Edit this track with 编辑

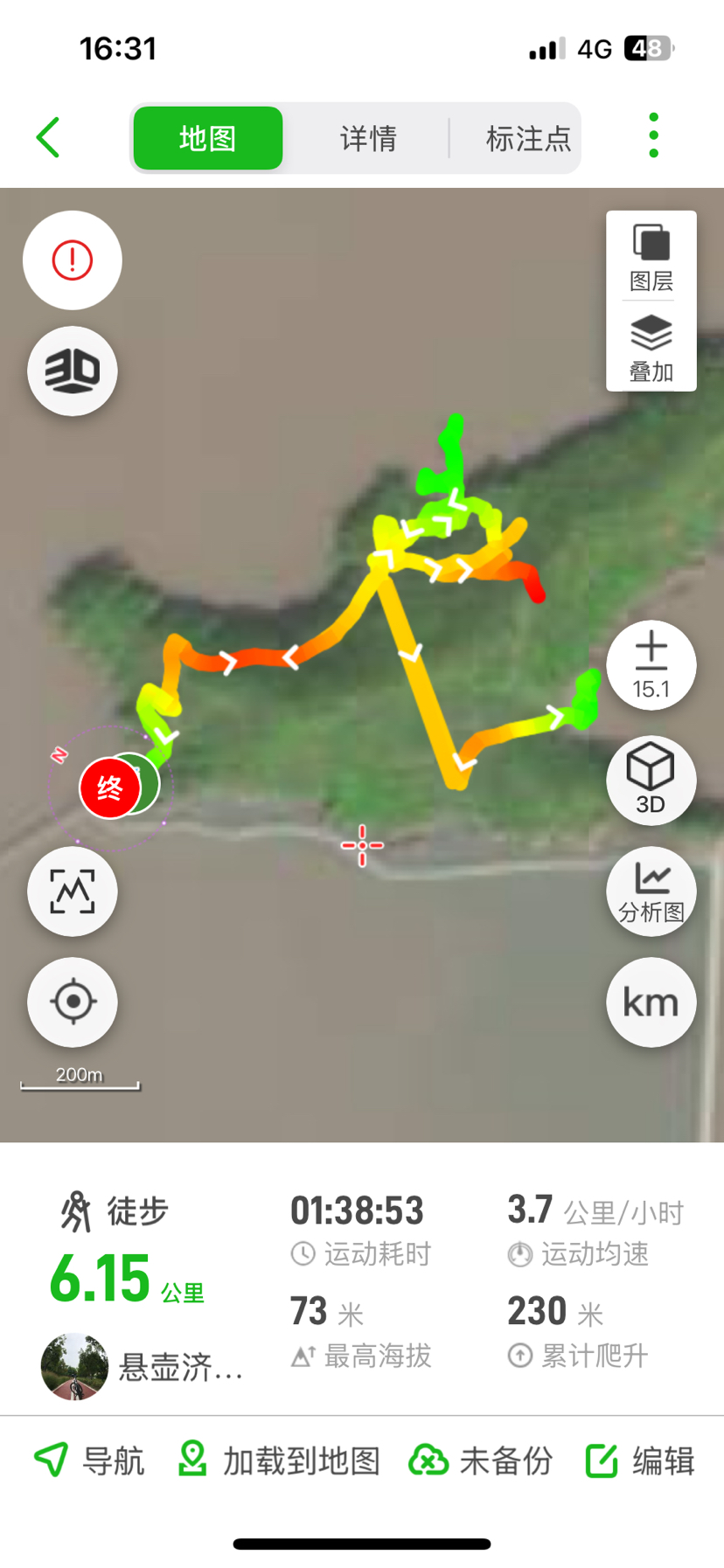click(x=640, y=1460)
